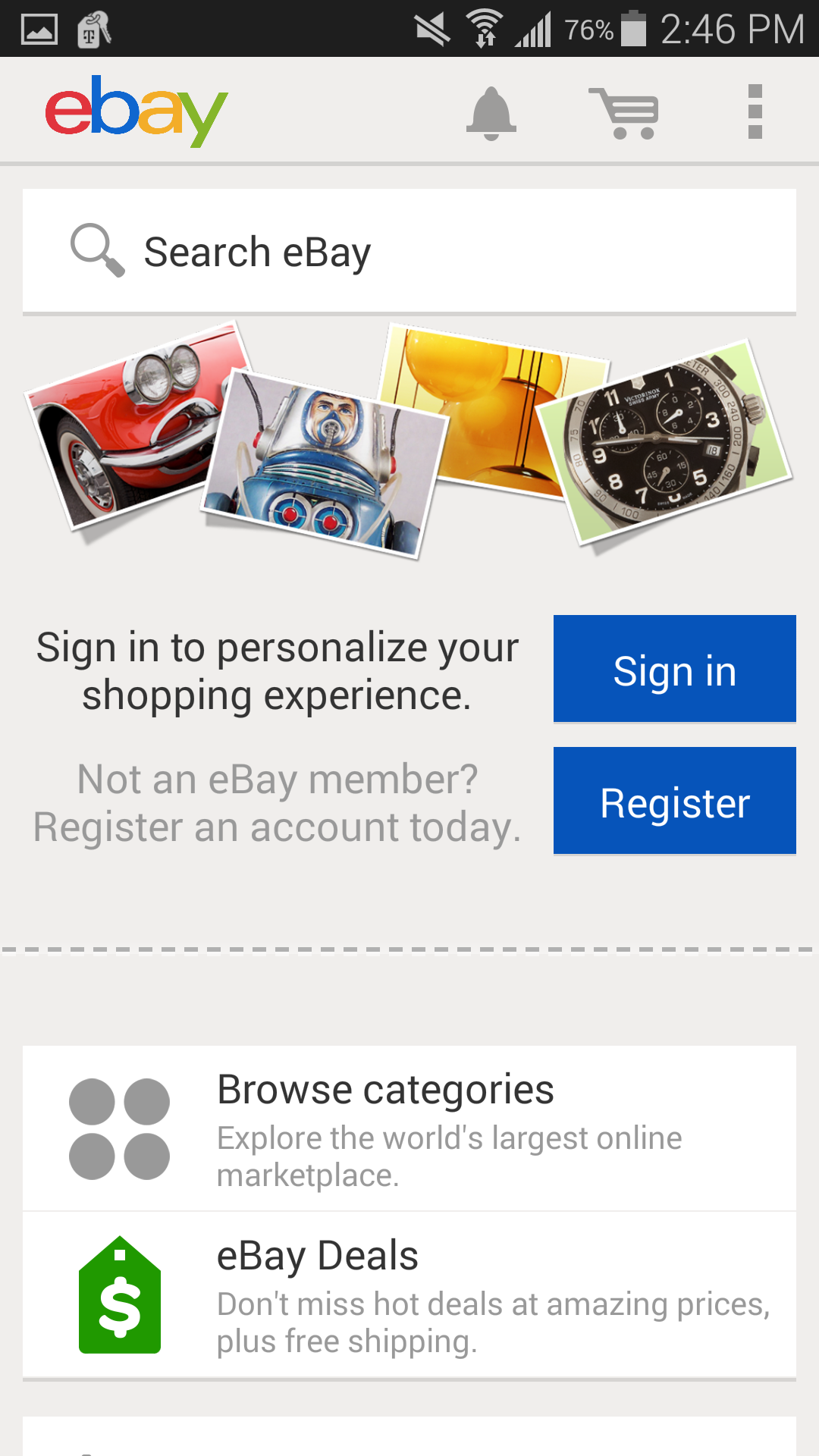Image resolution: width=819 pixels, height=1456 pixels.
Task: Open eBay Deals
Action: (x=409, y=1294)
